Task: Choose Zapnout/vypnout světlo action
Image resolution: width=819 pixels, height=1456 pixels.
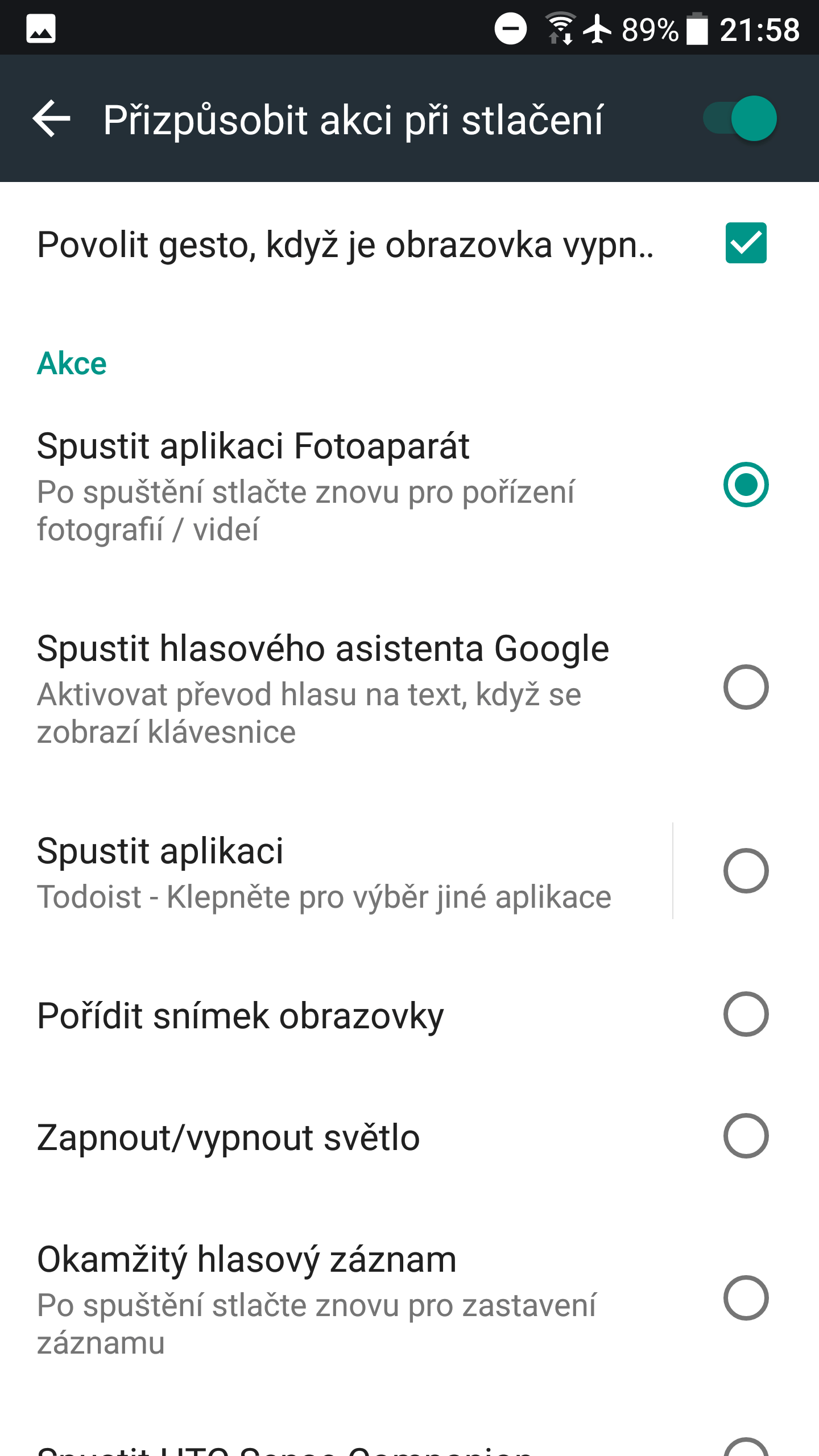Action: pyautogui.click(x=409, y=1137)
